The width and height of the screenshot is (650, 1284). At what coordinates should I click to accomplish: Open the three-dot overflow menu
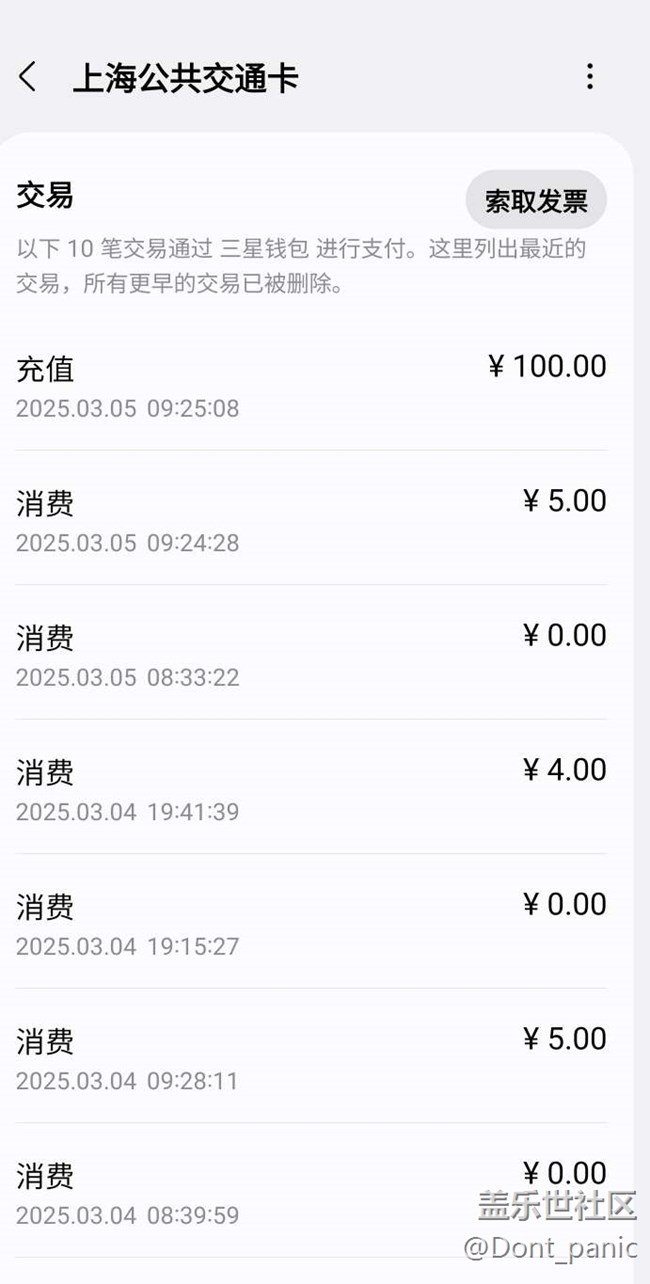[590, 77]
